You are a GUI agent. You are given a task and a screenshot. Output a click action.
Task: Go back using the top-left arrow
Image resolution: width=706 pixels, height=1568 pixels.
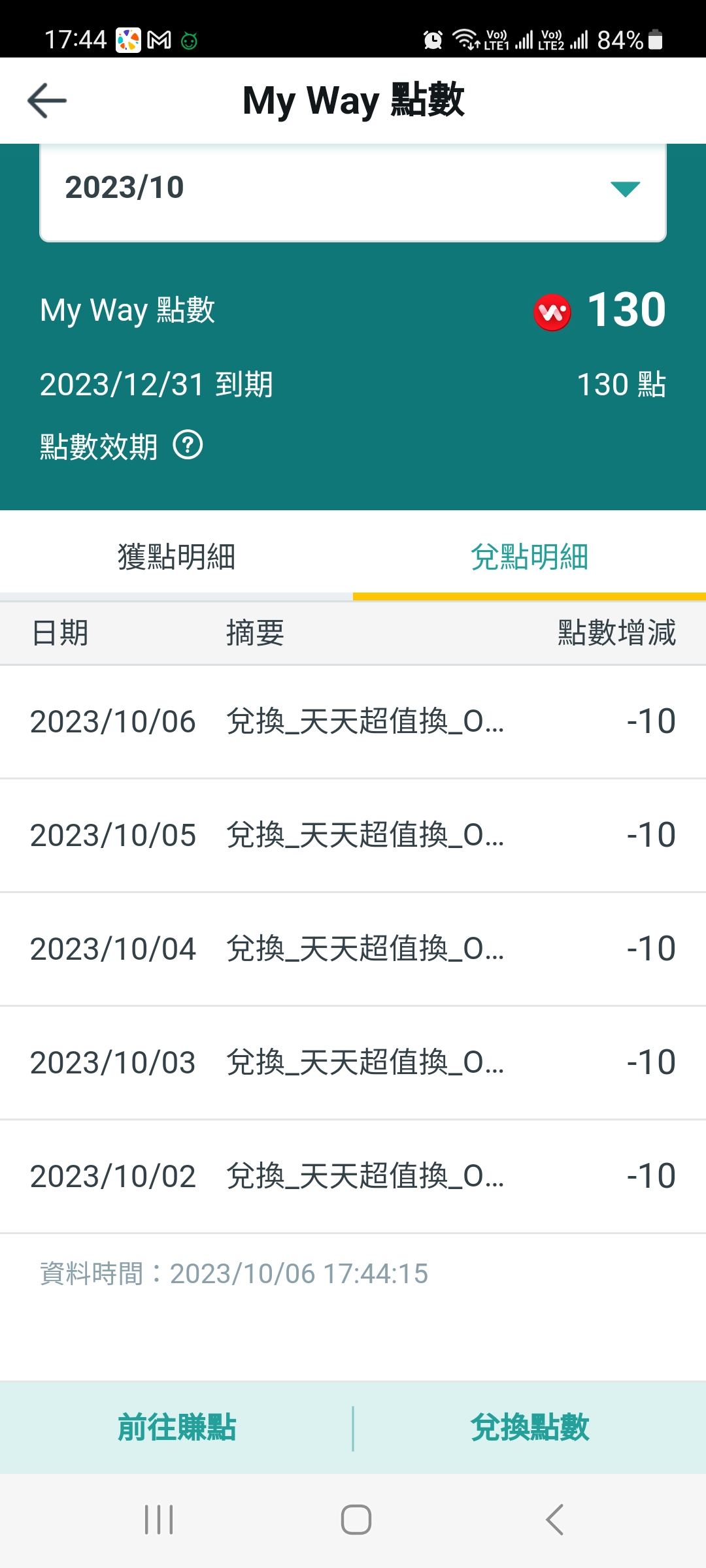point(47,101)
